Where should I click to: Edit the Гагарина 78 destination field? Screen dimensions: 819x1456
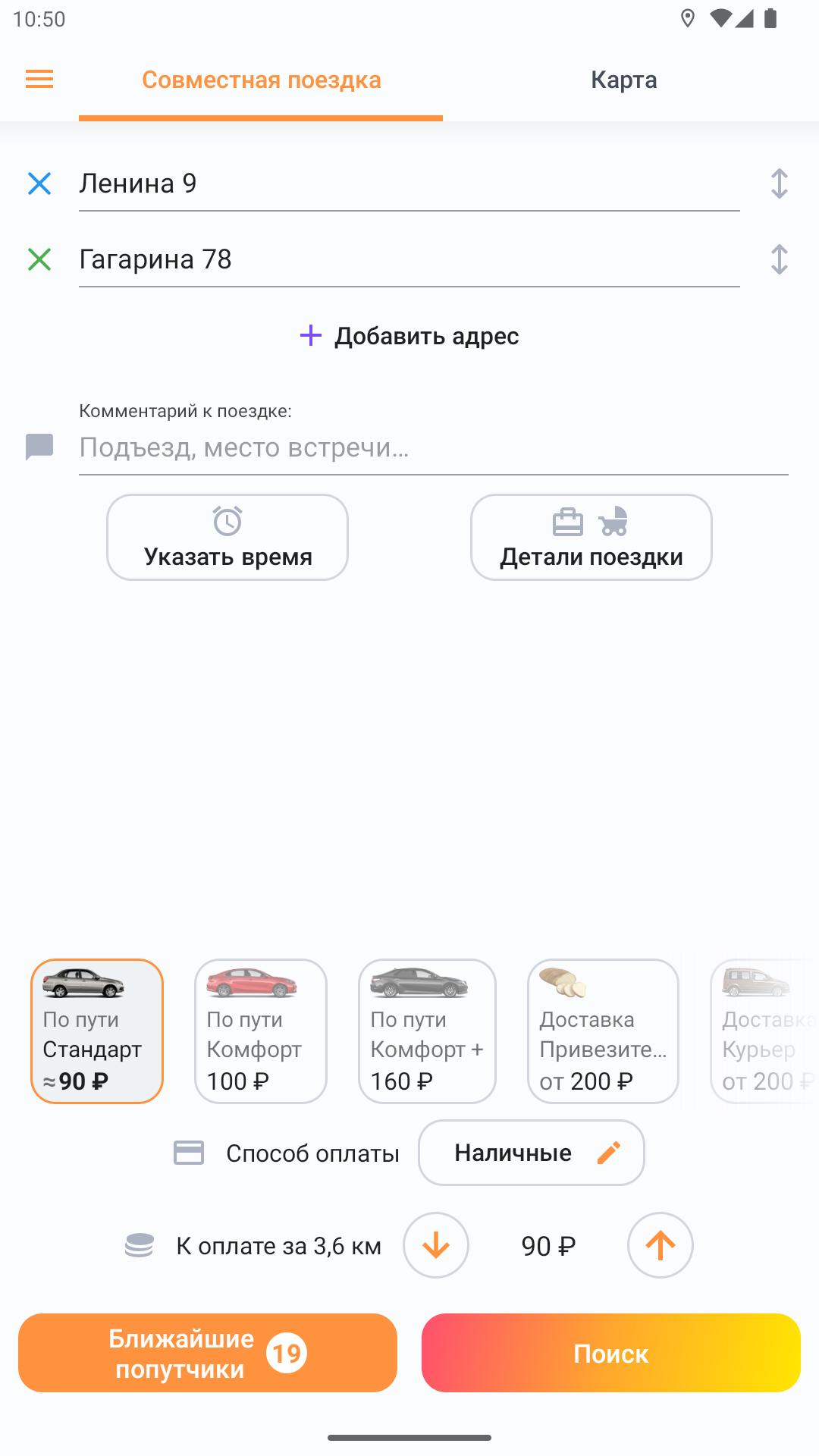click(409, 259)
